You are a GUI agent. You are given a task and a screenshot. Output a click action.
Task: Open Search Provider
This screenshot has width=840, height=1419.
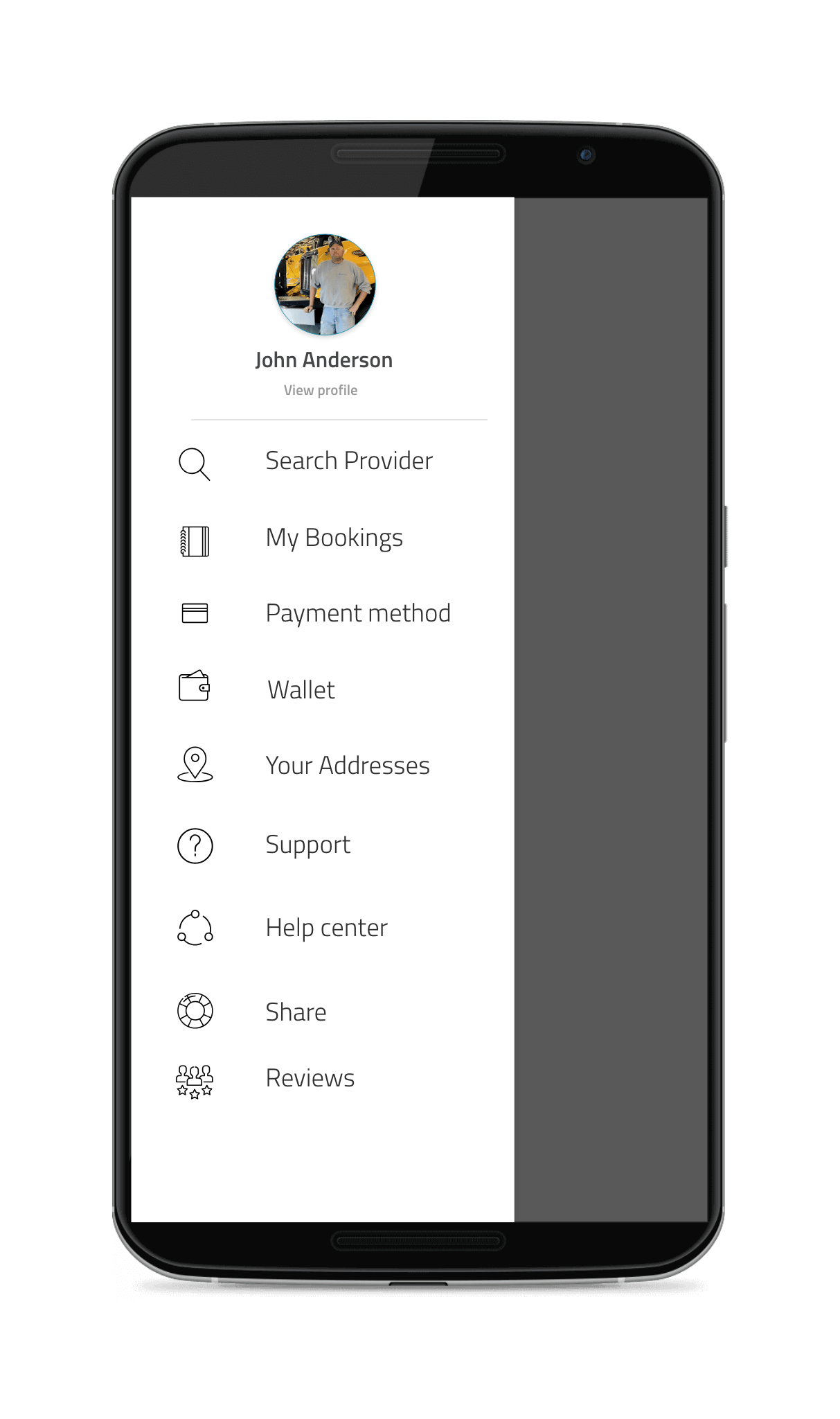[x=349, y=461]
